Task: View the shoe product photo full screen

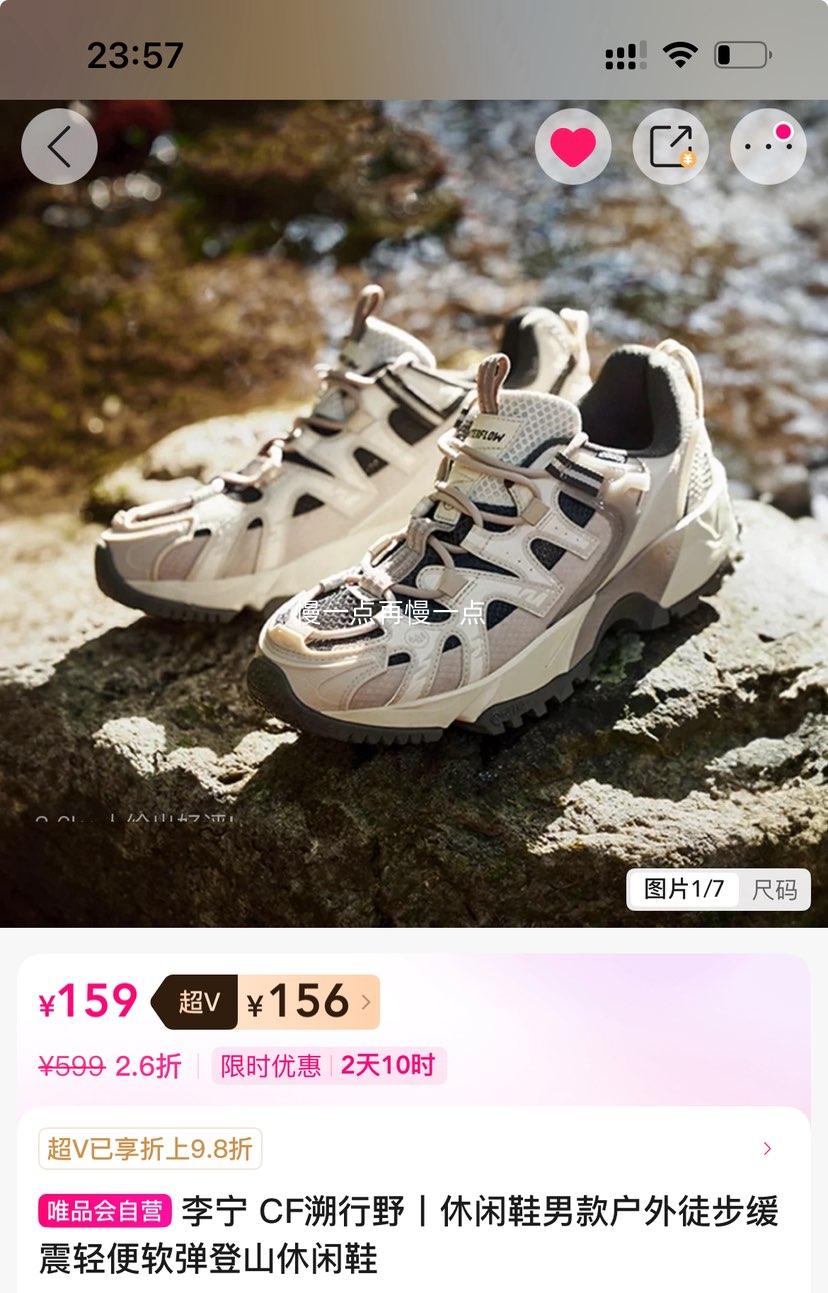Action: (414, 520)
